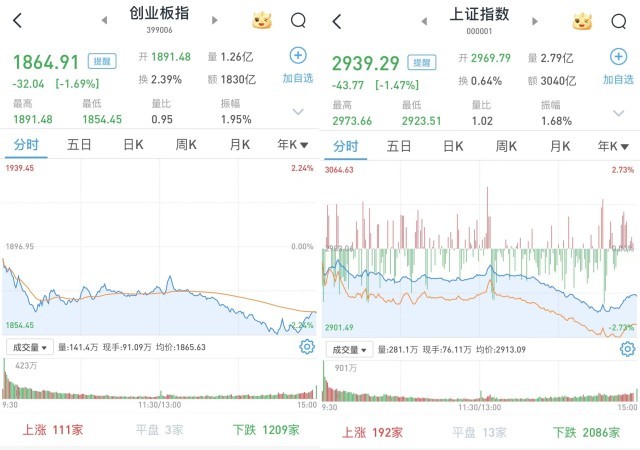This screenshot has width=640, height=450.
Task: Switch the 上证指数 chart to 周K
Action: pyautogui.click(x=507, y=145)
